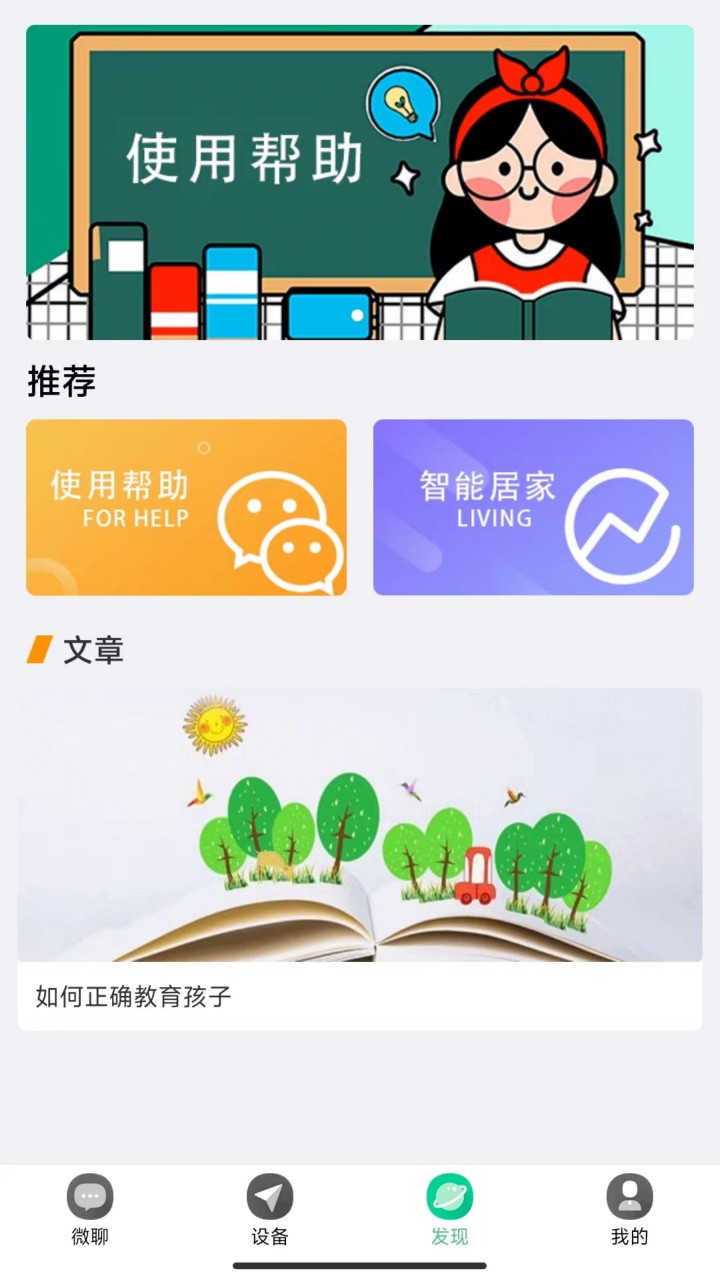Click the green planet 发现 icon
The image size is (720, 1280).
tap(449, 1196)
